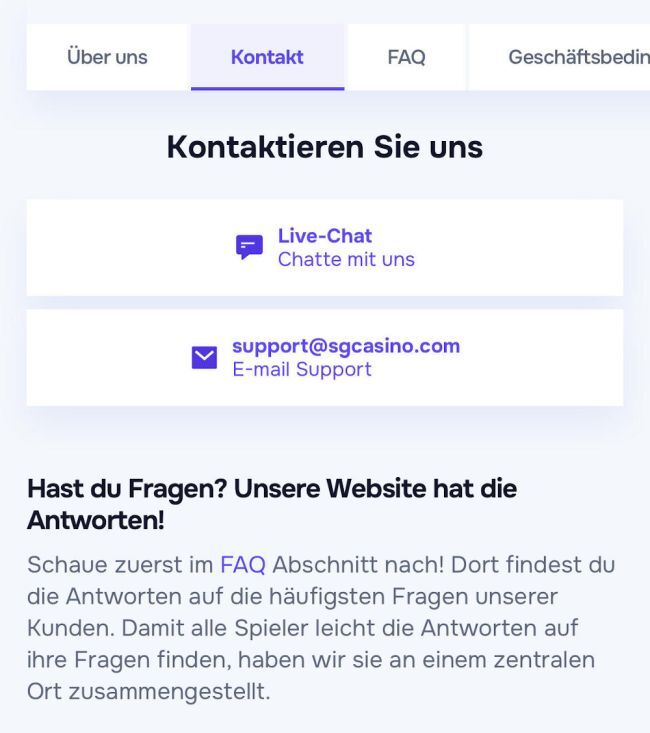
Task: Open the FAQ tab
Action: pyautogui.click(x=406, y=57)
